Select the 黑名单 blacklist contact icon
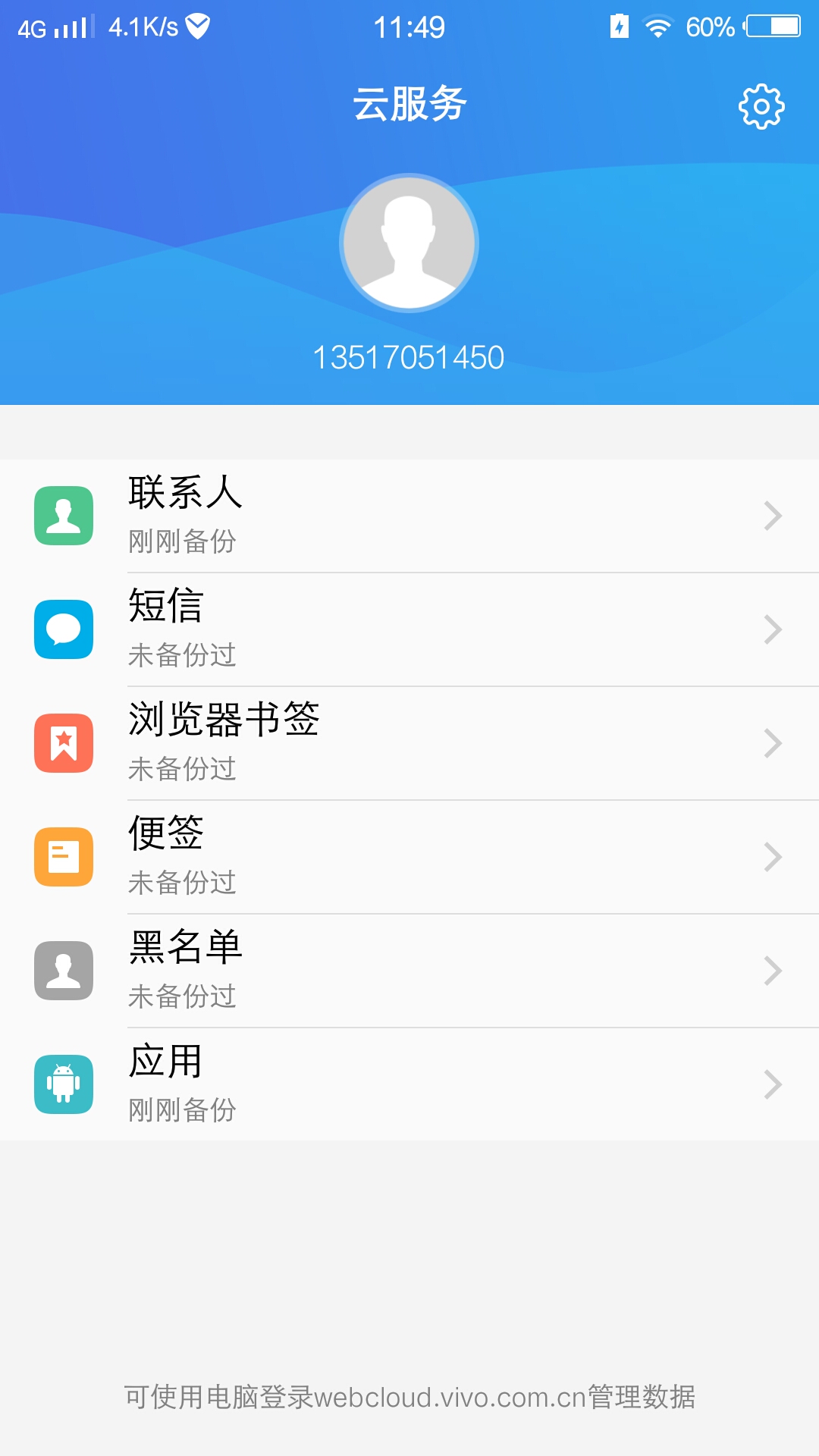This screenshot has height=1456, width=819. tap(64, 971)
